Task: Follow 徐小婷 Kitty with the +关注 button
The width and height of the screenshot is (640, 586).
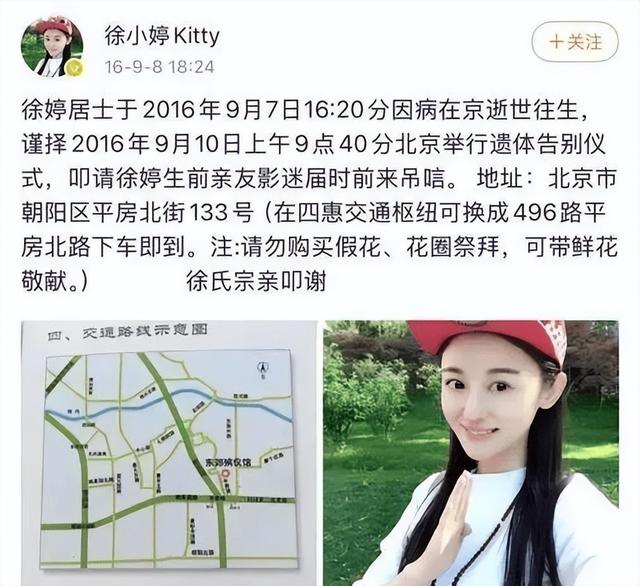Action: click(x=574, y=42)
